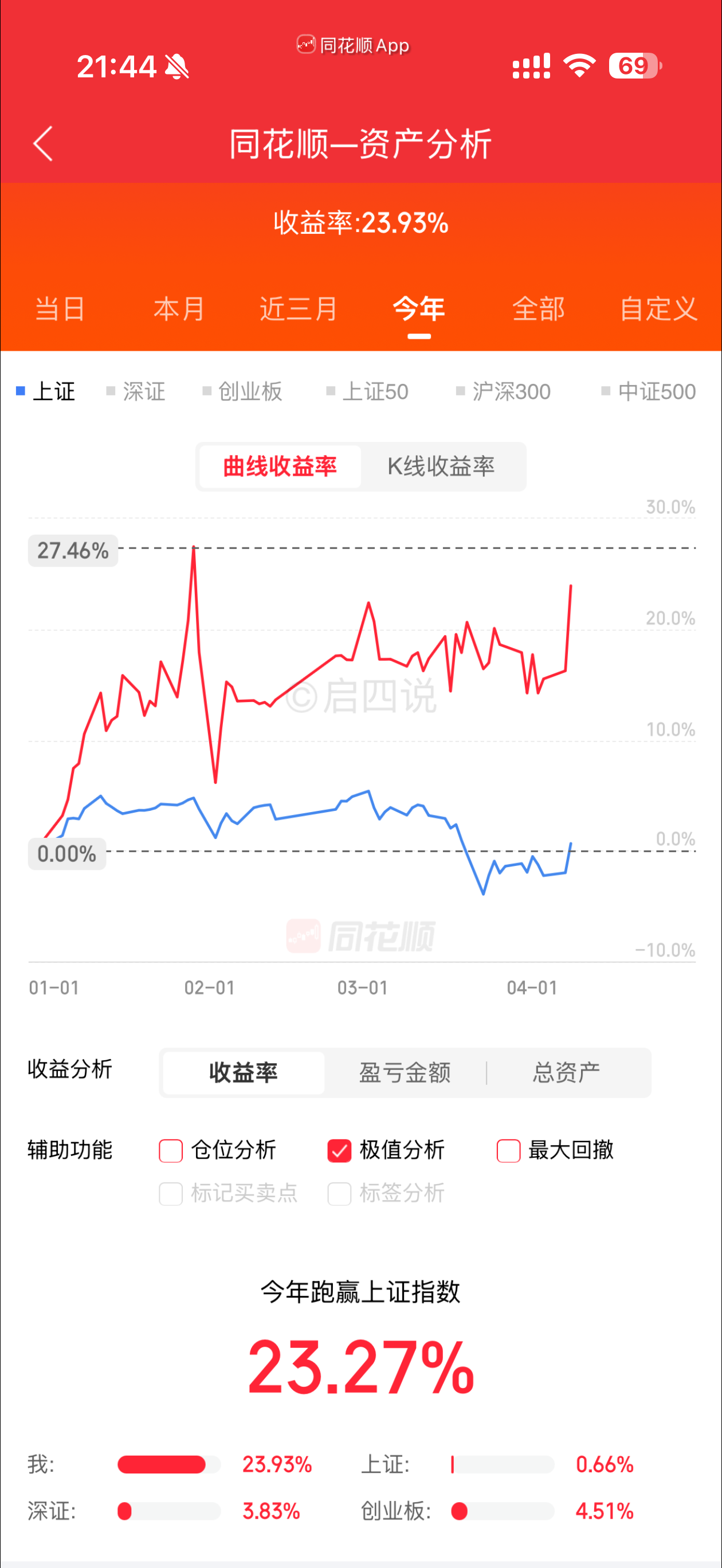Select 创业板 as comparison index
This screenshot has width=722, height=1568.
[x=244, y=391]
